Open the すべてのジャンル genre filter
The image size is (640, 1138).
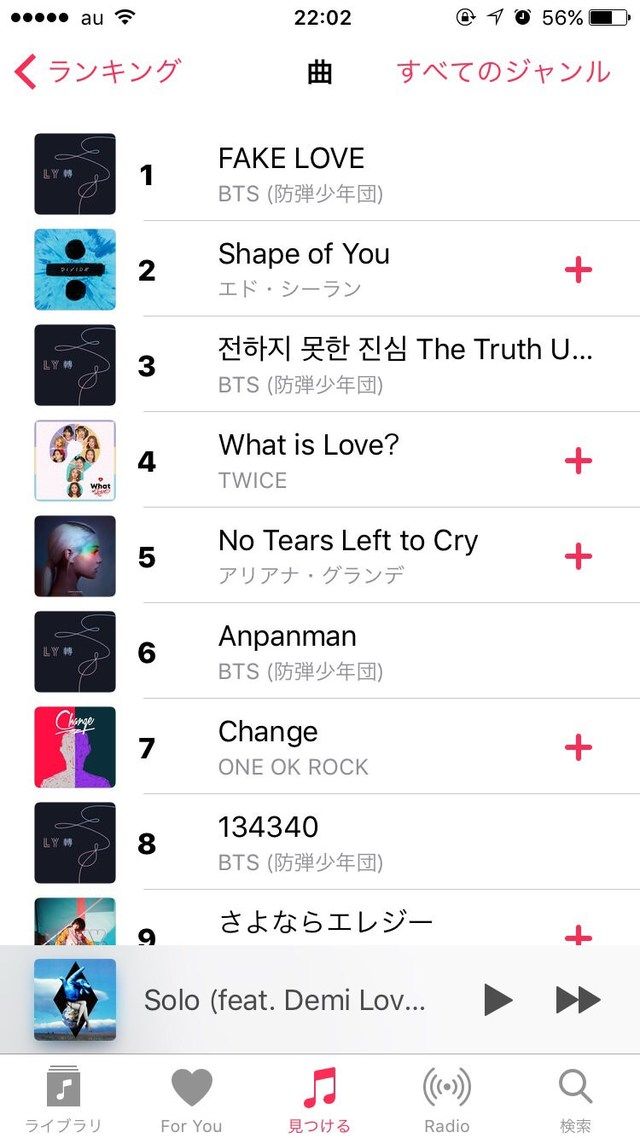504,73
